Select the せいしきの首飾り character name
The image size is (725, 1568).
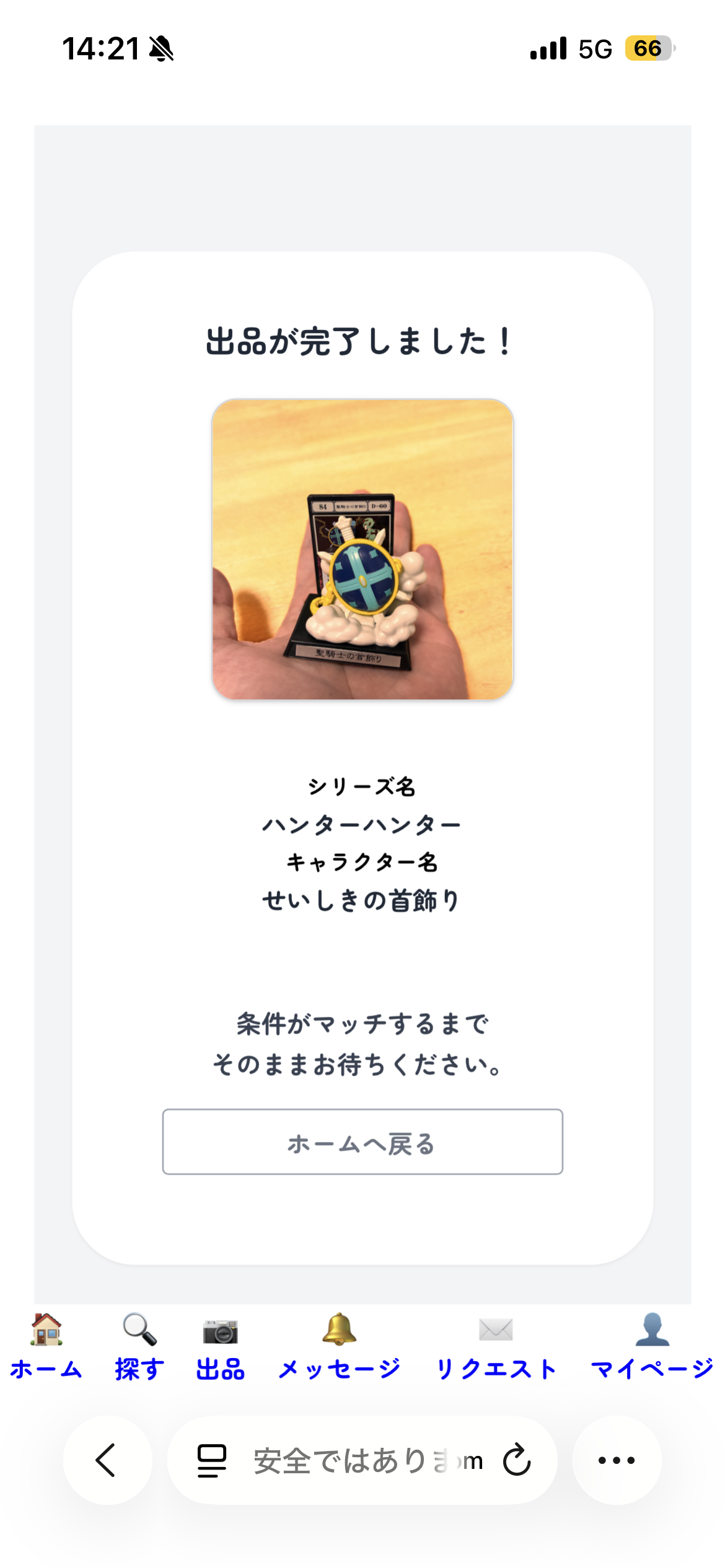pyautogui.click(x=361, y=902)
